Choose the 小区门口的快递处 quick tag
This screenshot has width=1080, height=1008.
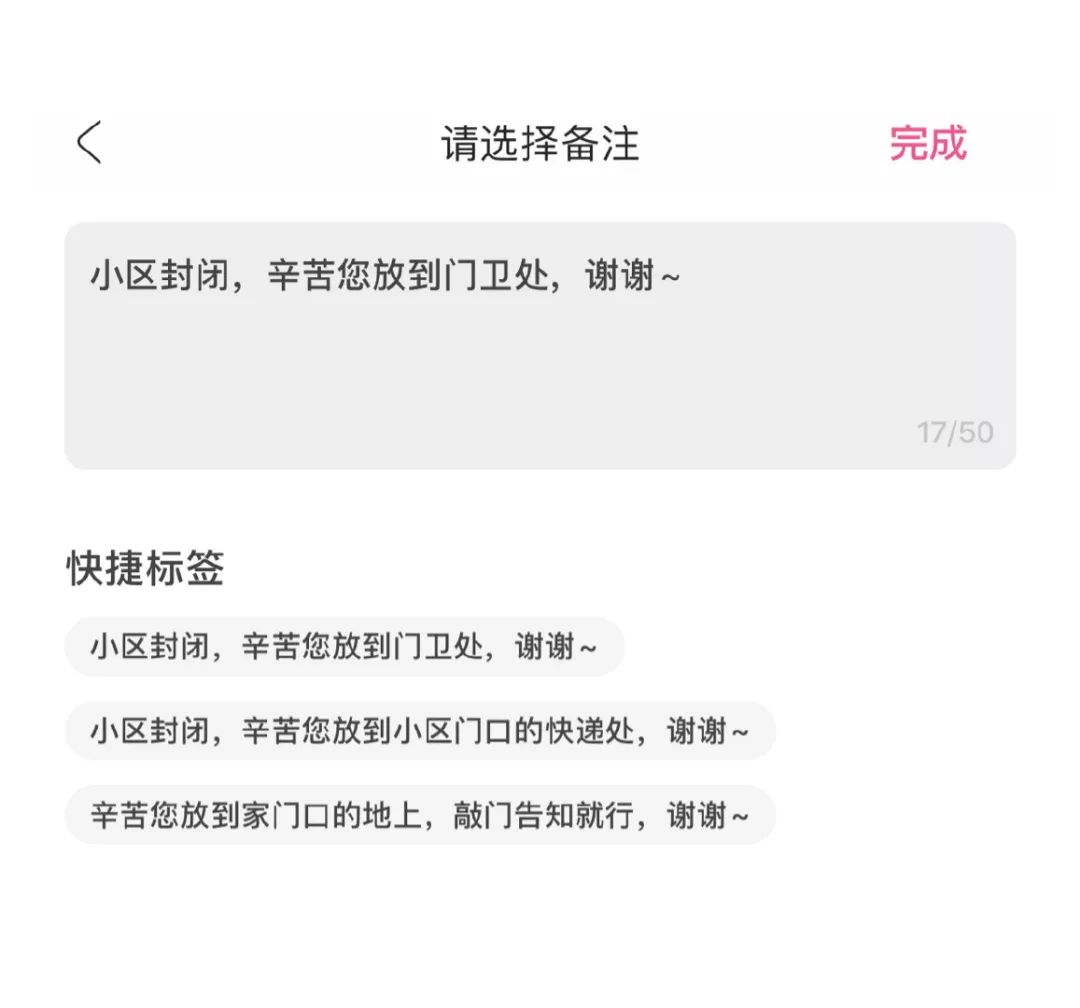pos(420,731)
